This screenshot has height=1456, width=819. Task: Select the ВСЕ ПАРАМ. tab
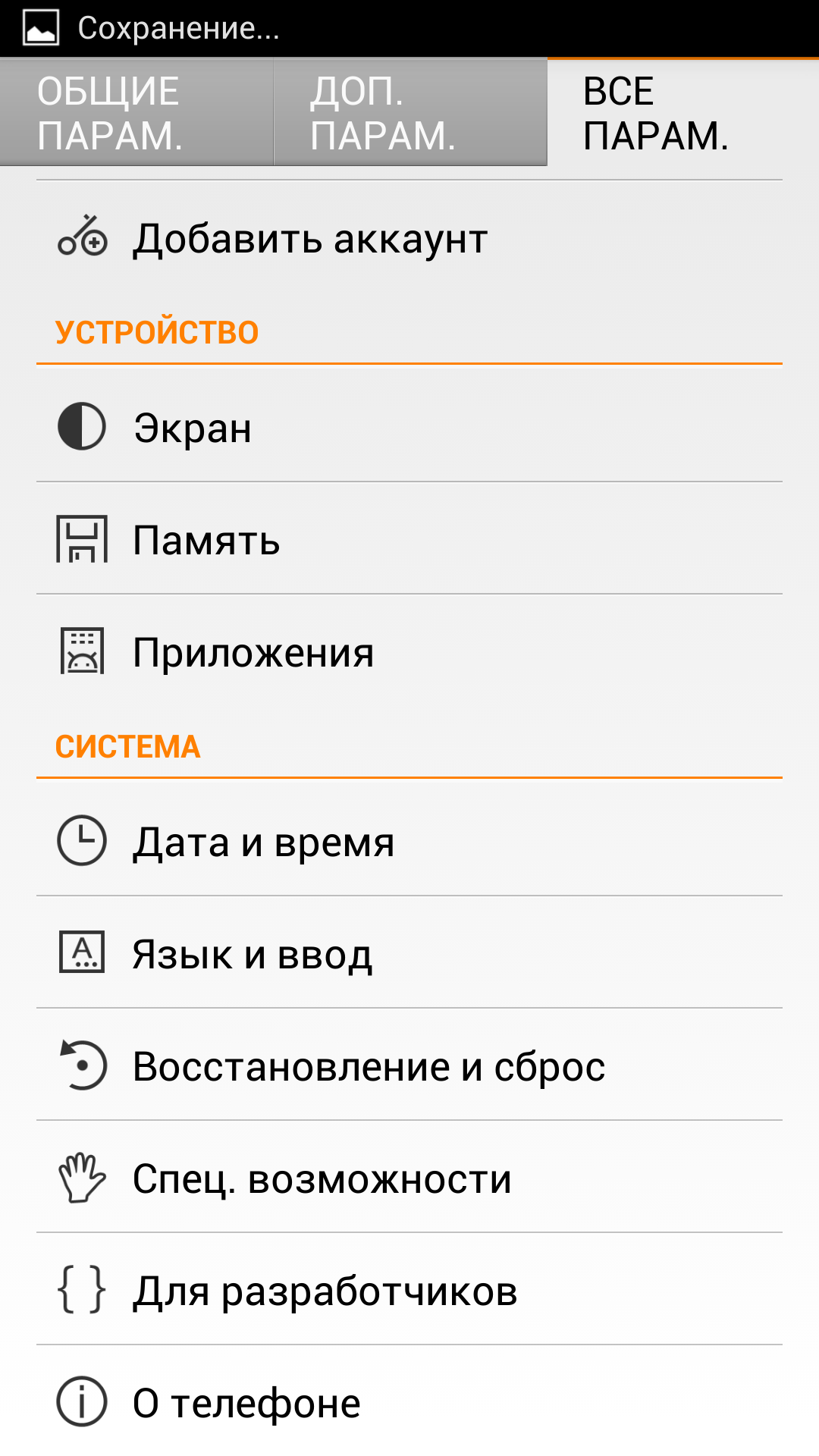683,112
